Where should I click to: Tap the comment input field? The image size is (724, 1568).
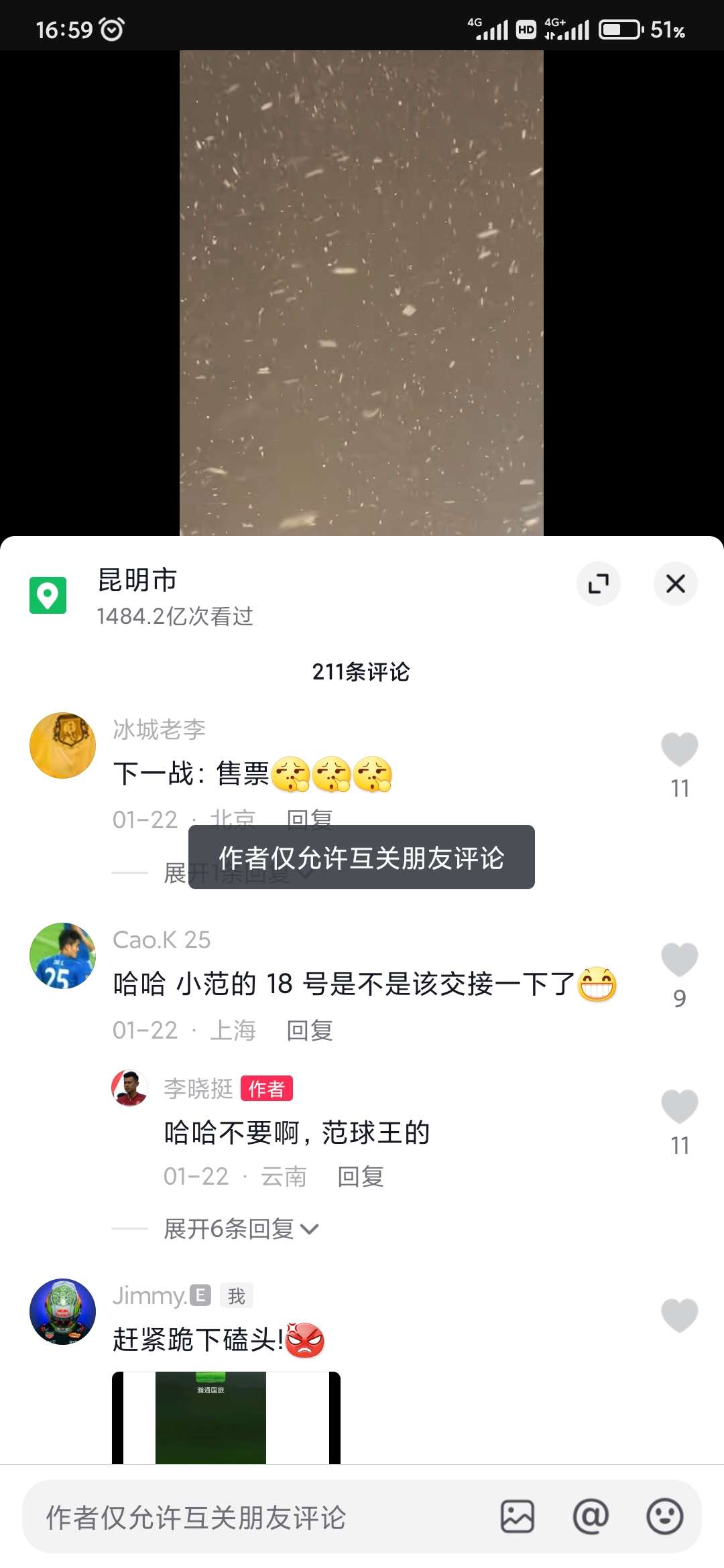click(255, 1518)
